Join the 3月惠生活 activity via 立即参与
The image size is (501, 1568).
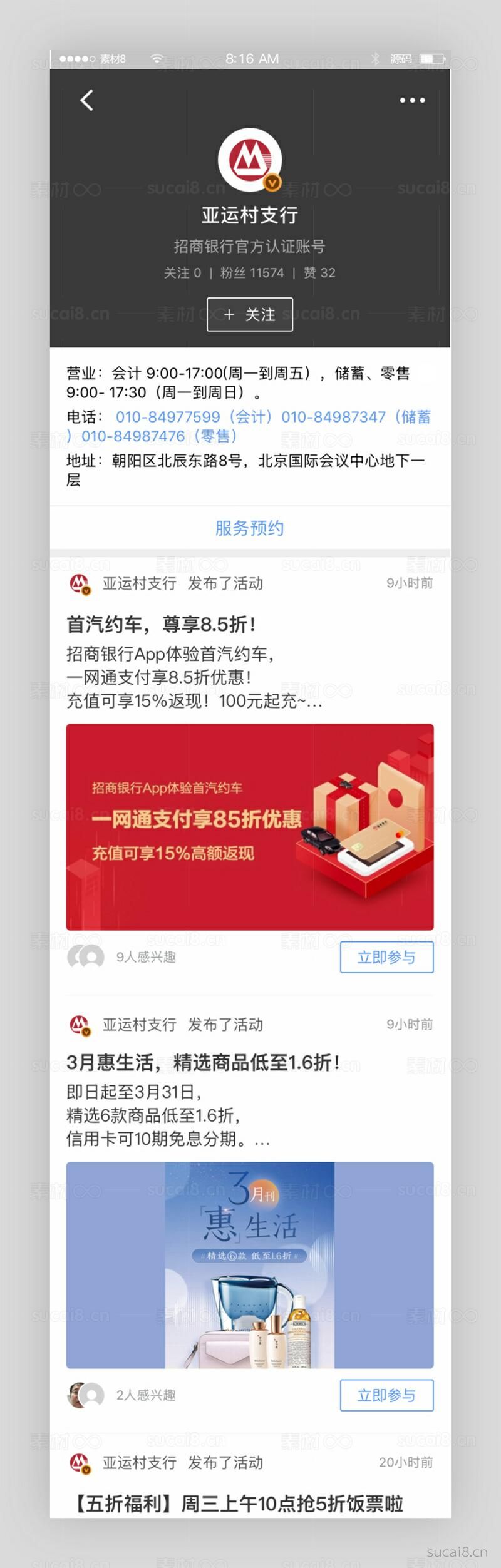pyautogui.click(x=386, y=1395)
